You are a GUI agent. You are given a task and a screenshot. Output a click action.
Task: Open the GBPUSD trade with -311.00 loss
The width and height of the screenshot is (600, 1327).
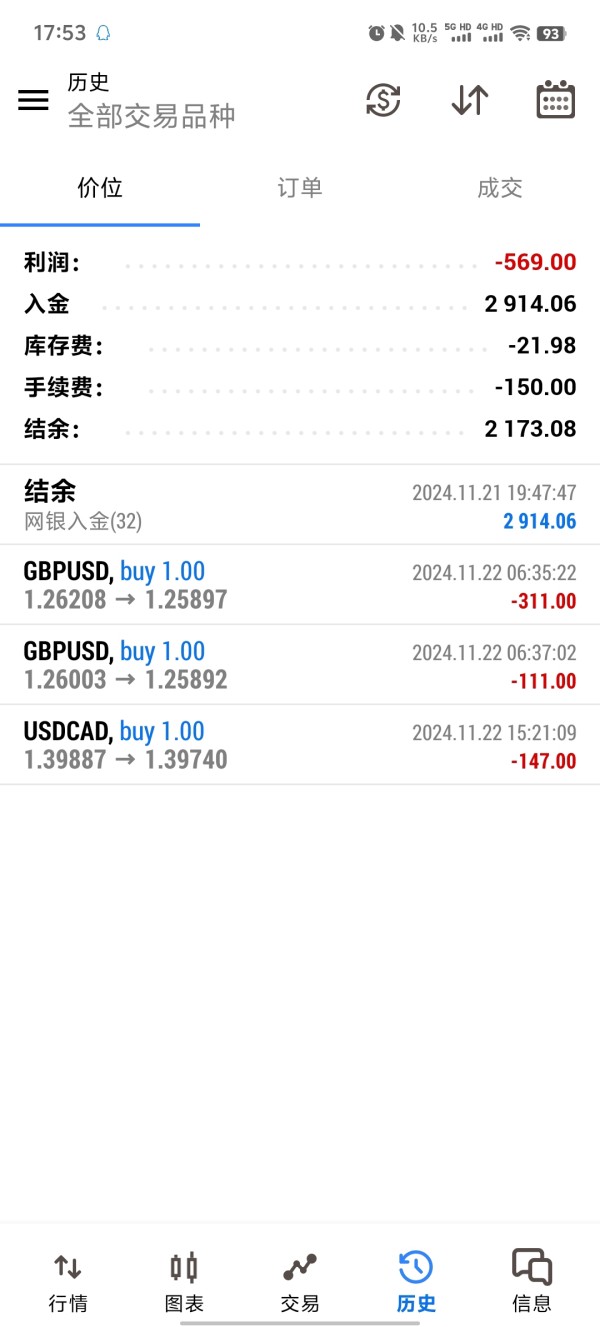click(300, 585)
